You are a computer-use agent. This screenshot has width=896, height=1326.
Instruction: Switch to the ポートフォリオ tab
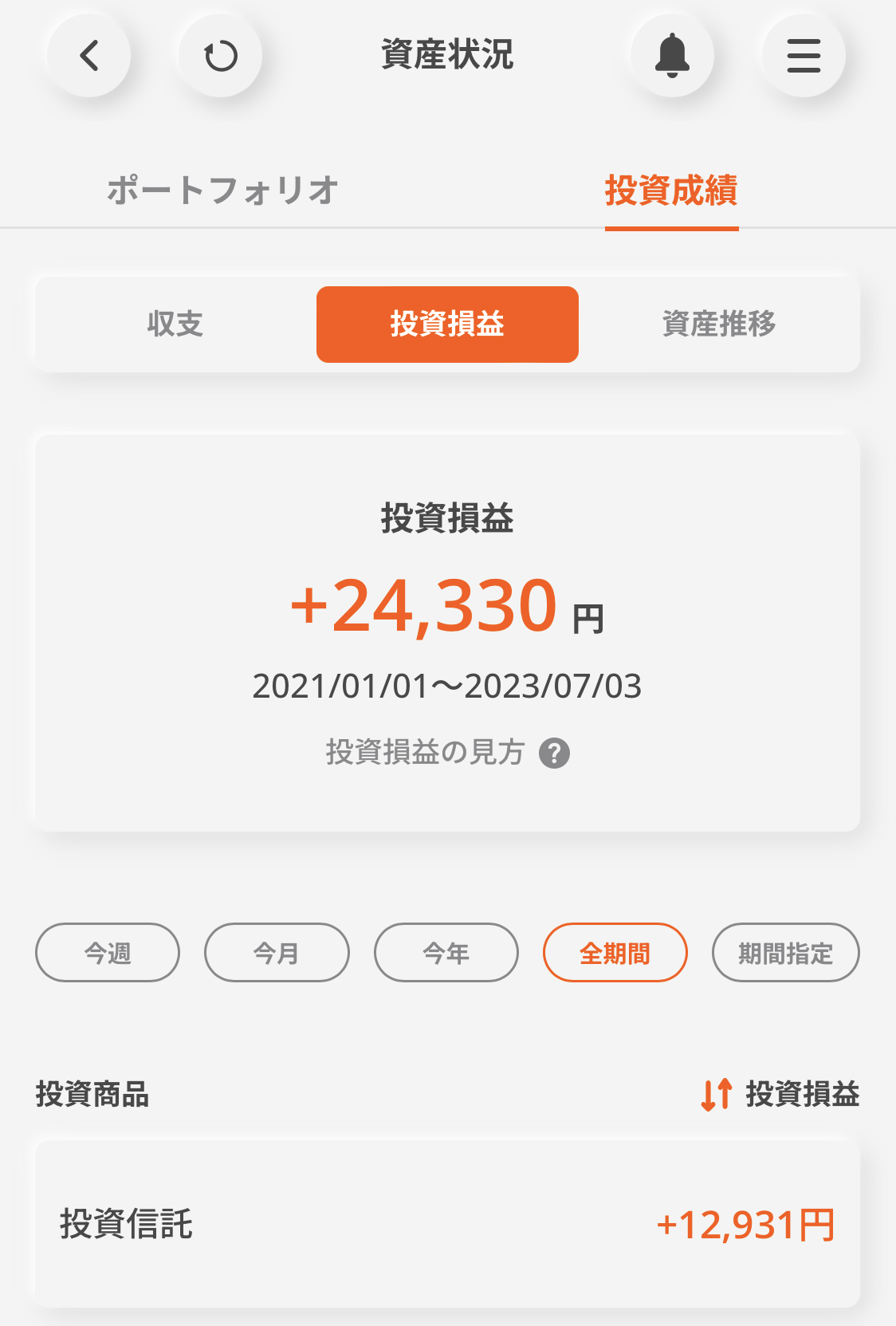(x=222, y=191)
